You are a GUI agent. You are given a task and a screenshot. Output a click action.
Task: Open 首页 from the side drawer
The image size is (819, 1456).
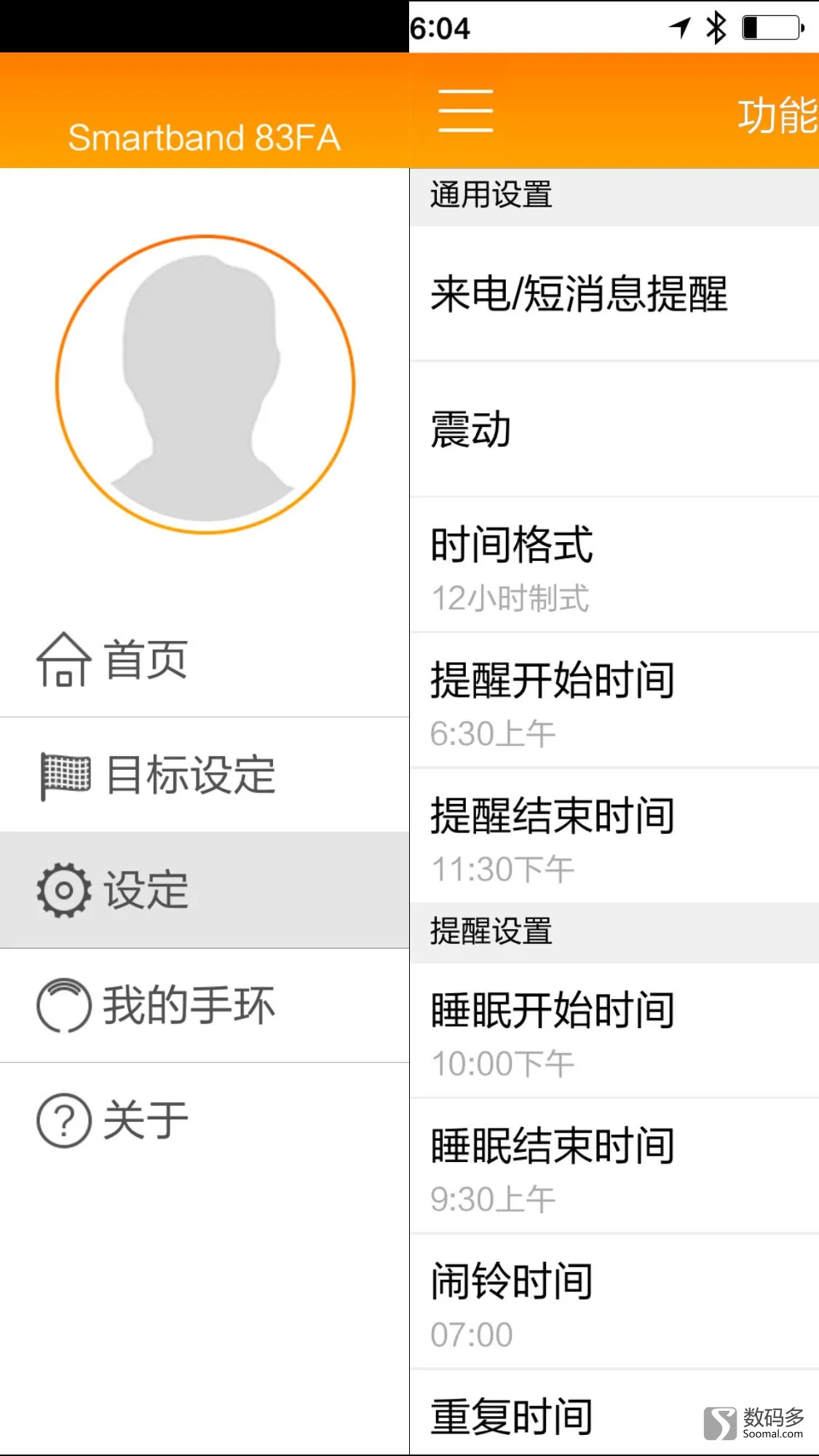tap(205, 660)
